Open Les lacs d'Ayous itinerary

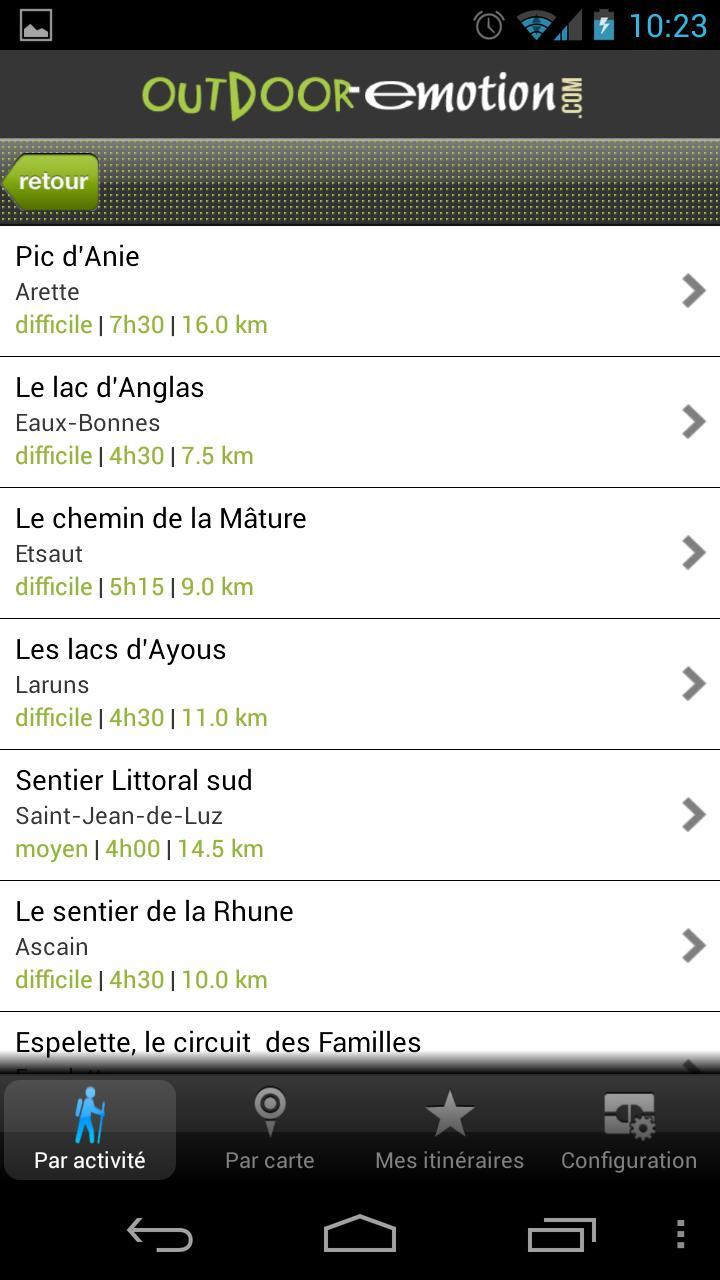click(360, 684)
